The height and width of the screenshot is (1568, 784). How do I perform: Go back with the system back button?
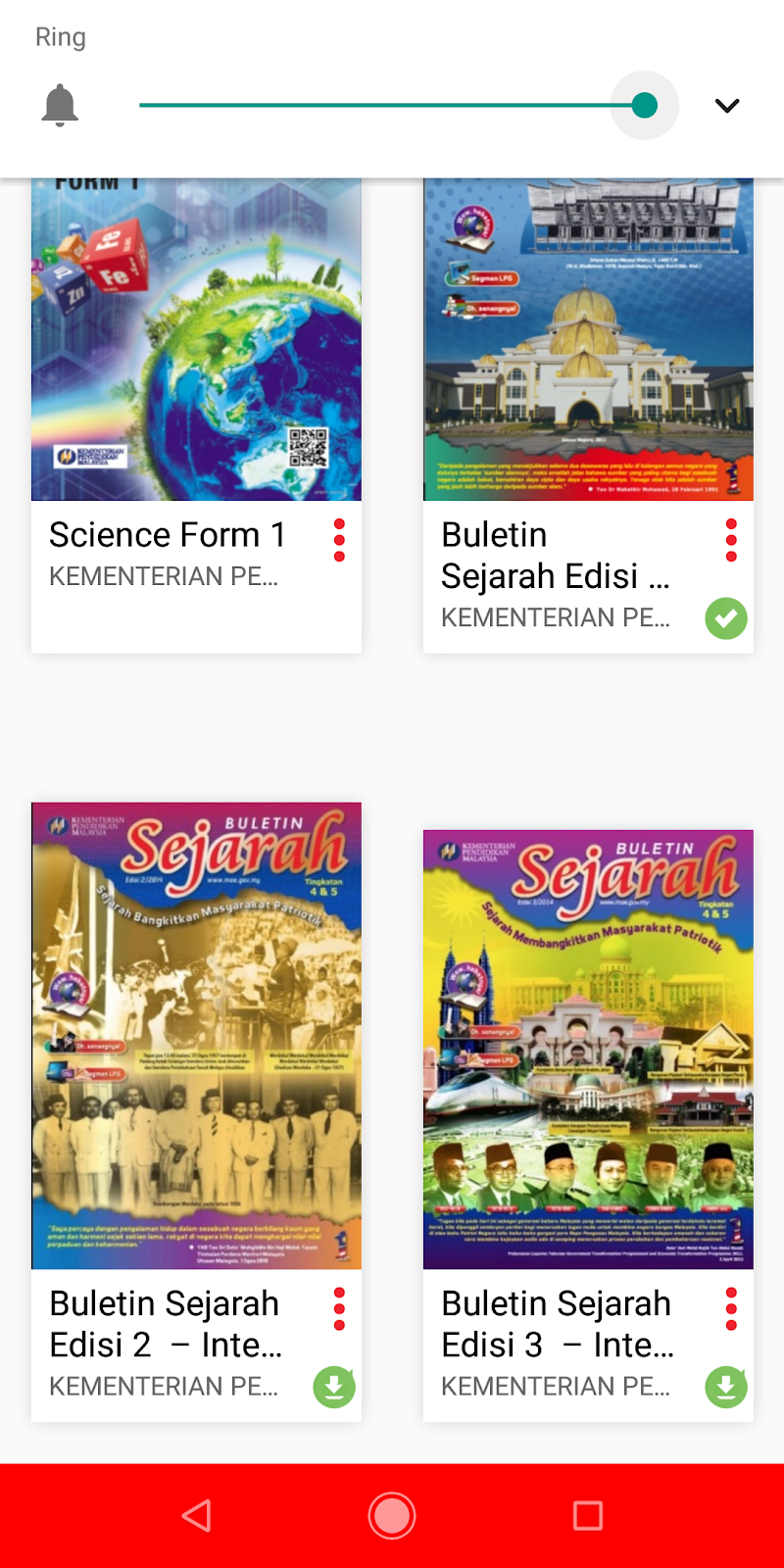(x=197, y=1516)
